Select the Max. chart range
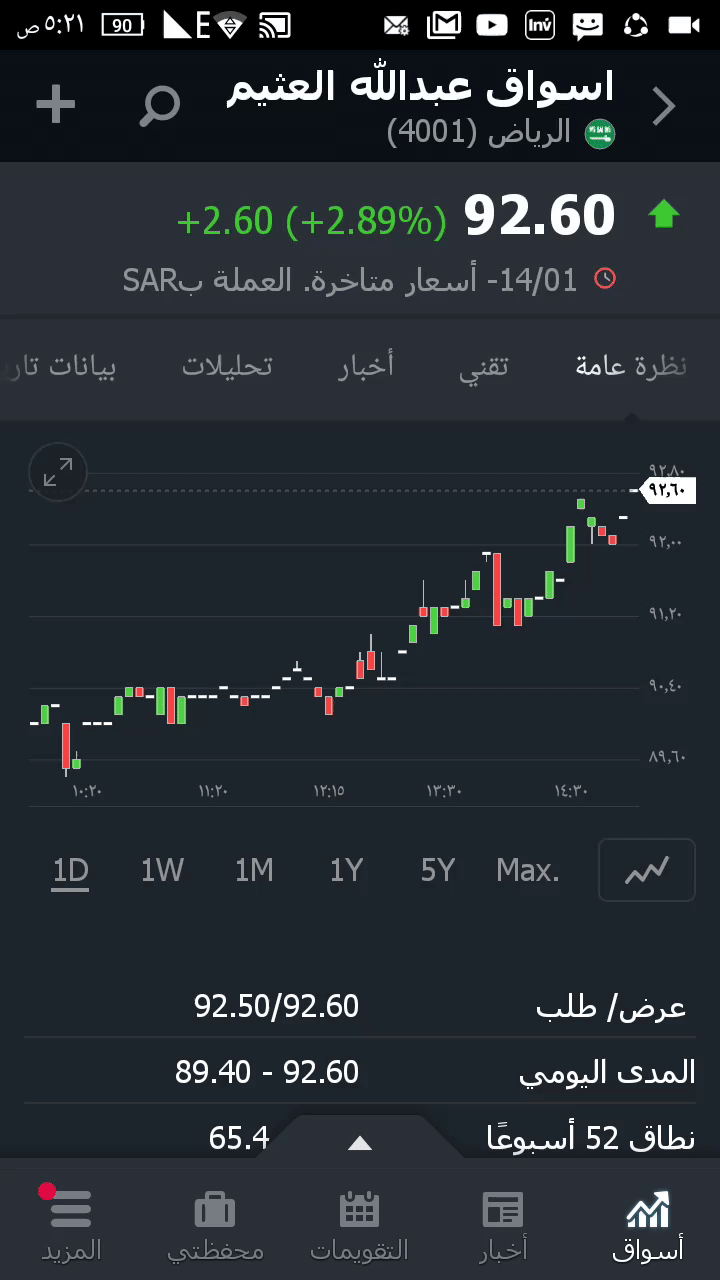 [x=527, y=871]
